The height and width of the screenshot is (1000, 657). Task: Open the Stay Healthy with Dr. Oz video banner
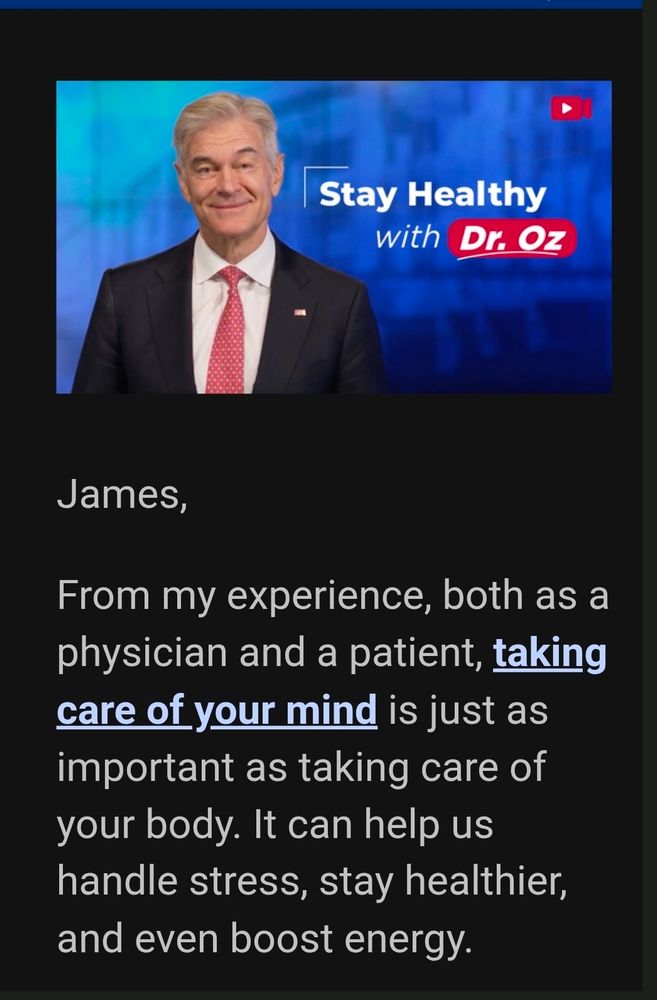tap(334, 237)
